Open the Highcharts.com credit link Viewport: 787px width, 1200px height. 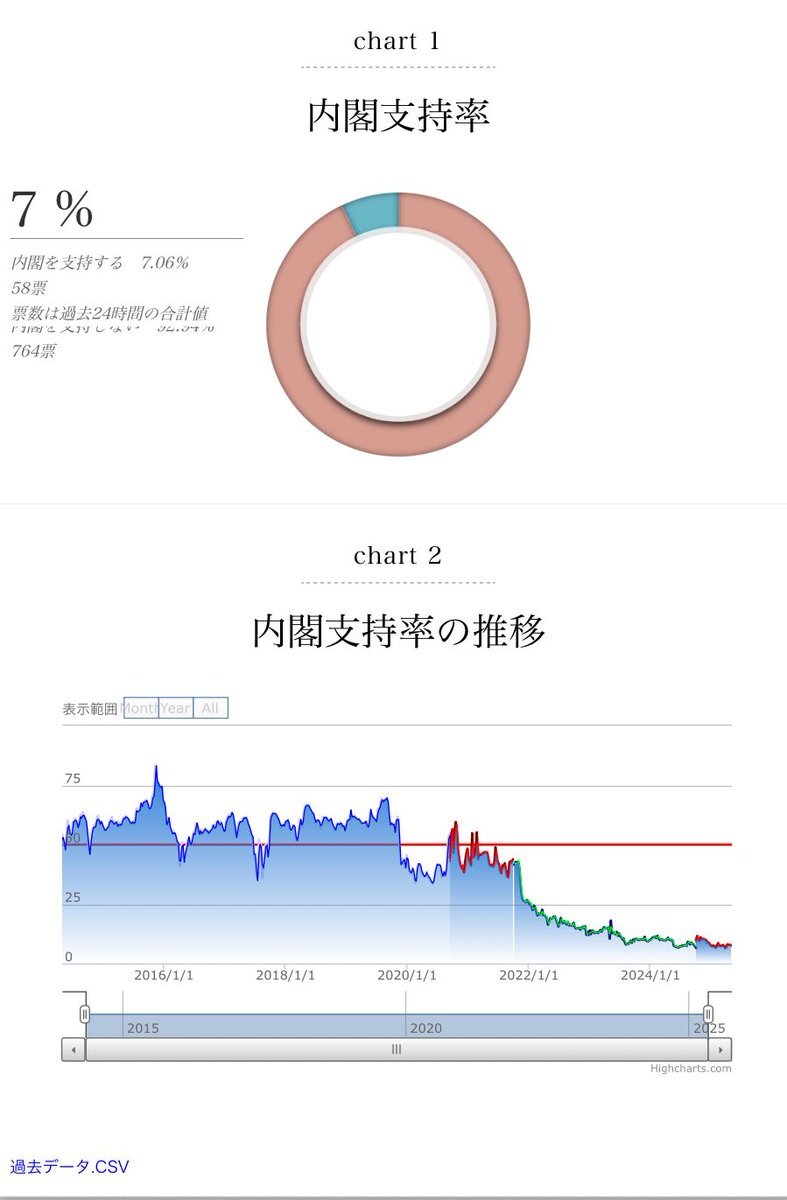(690, 1069)
